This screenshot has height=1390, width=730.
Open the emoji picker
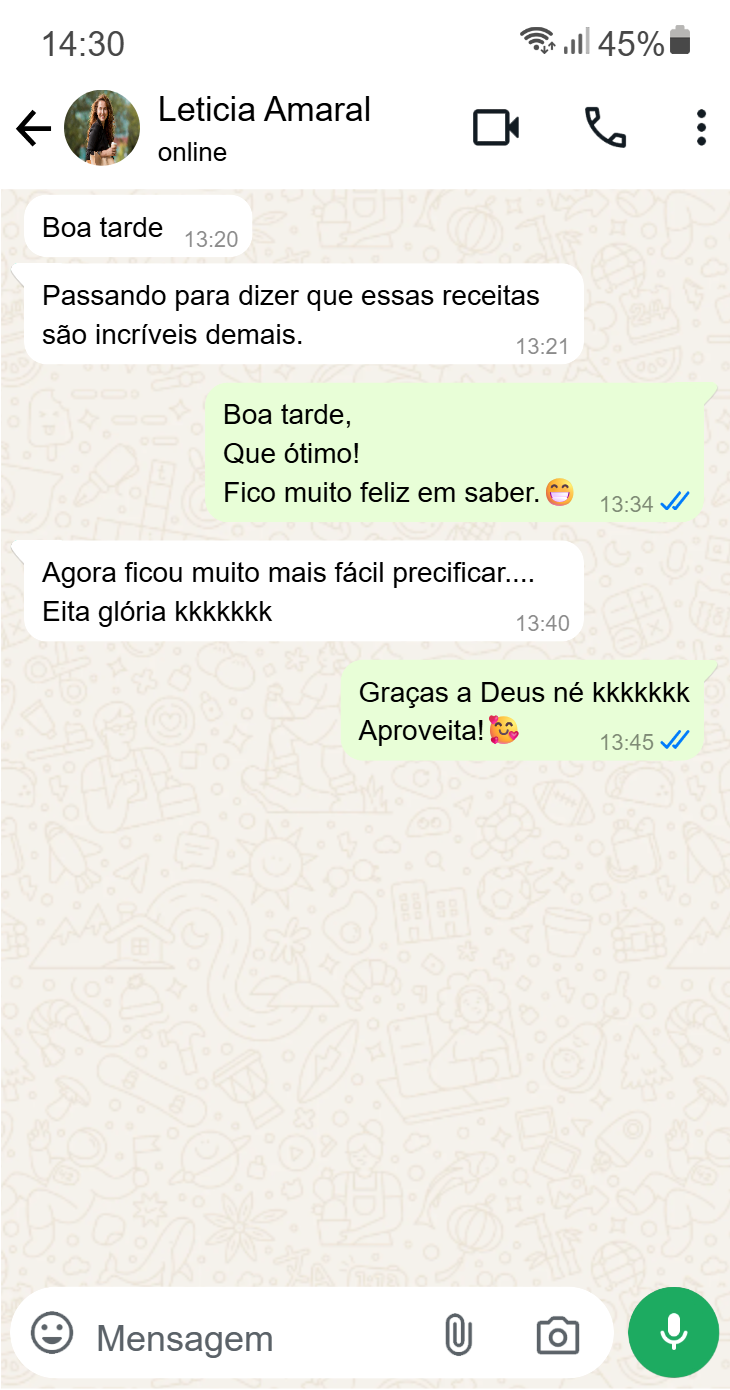(52, 1334)
